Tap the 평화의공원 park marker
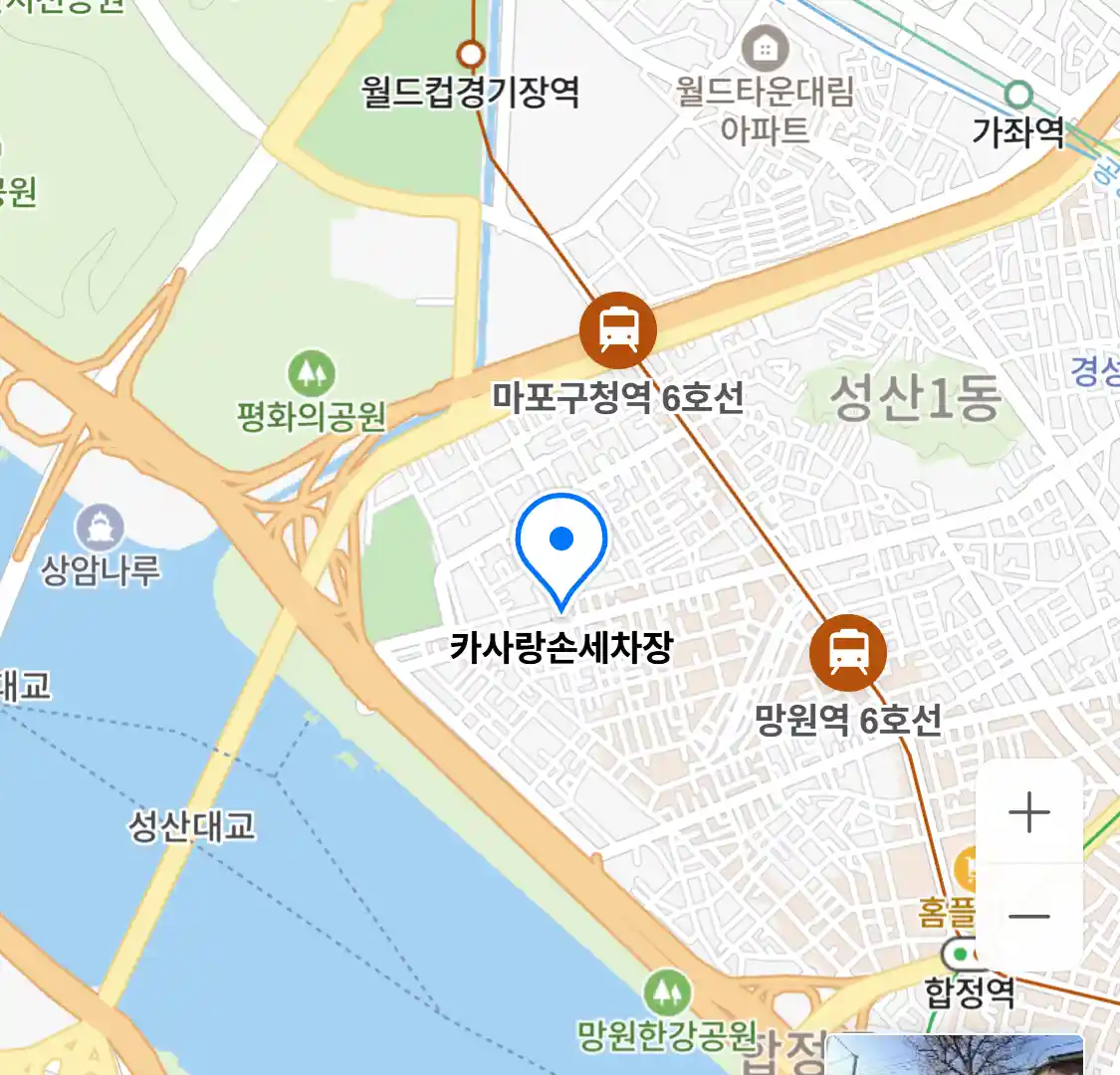The height and width of the screenshot is (1075, 1120). (312, 374)
